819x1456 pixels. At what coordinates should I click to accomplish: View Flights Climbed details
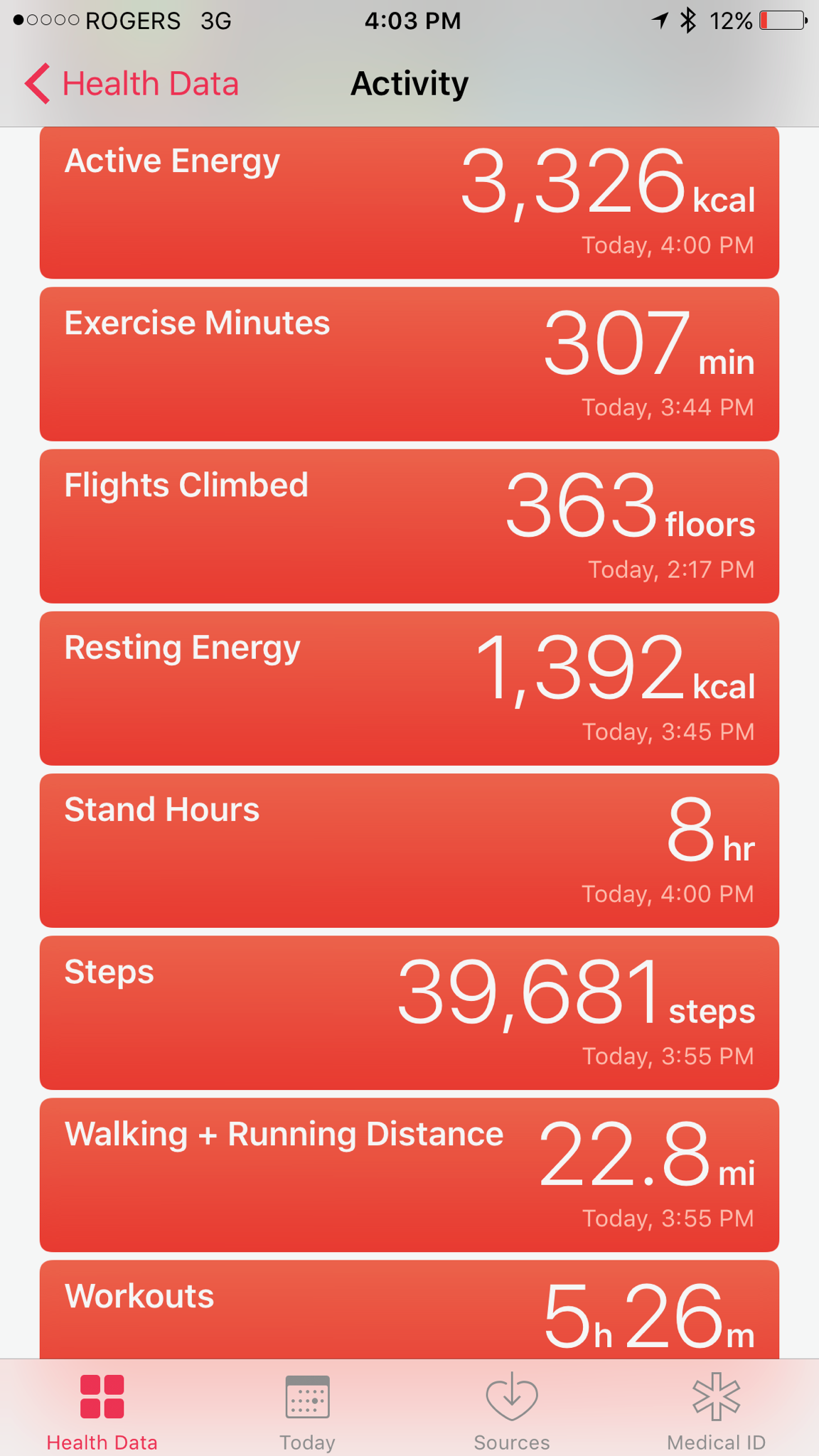coord(409,526)
